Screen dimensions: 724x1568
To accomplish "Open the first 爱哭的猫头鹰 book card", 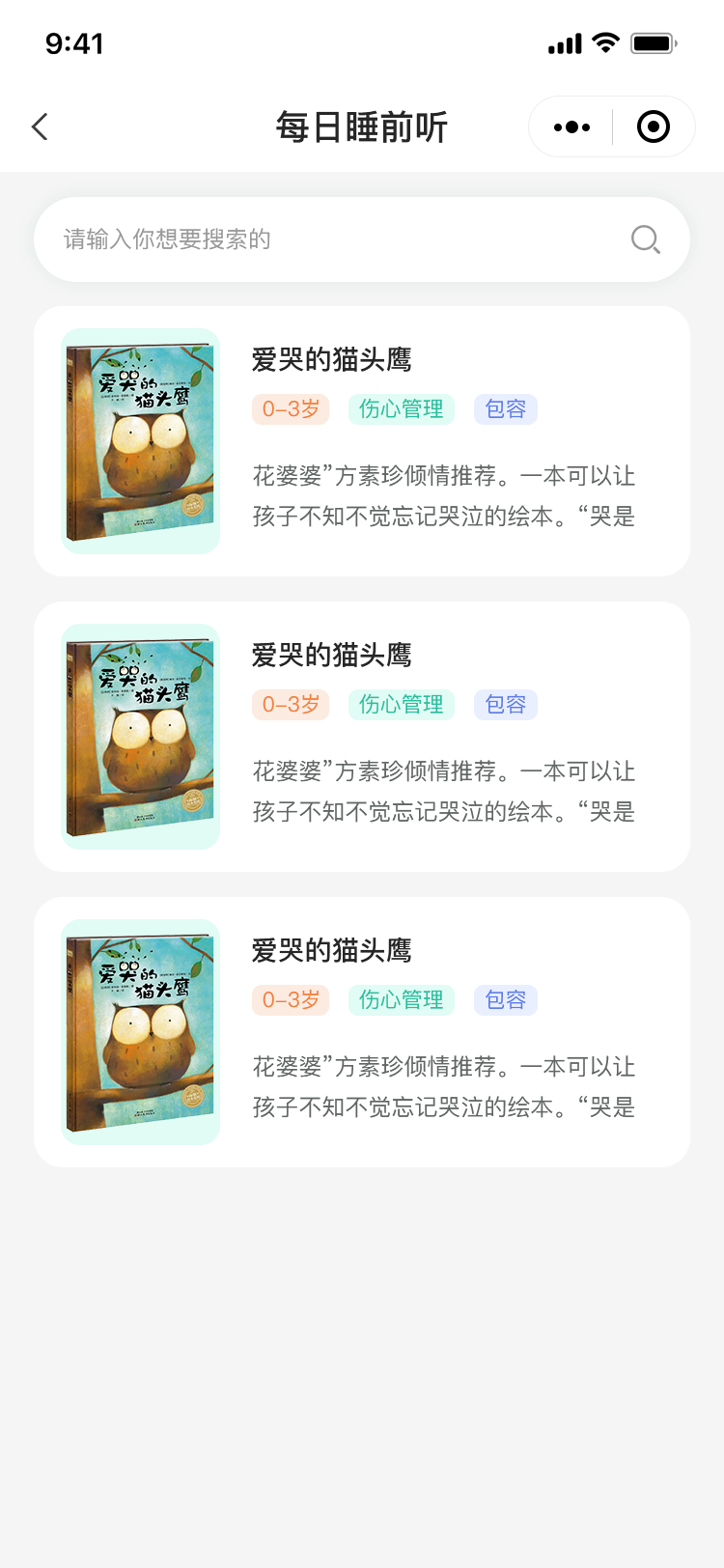I will [x=362, y=441].
